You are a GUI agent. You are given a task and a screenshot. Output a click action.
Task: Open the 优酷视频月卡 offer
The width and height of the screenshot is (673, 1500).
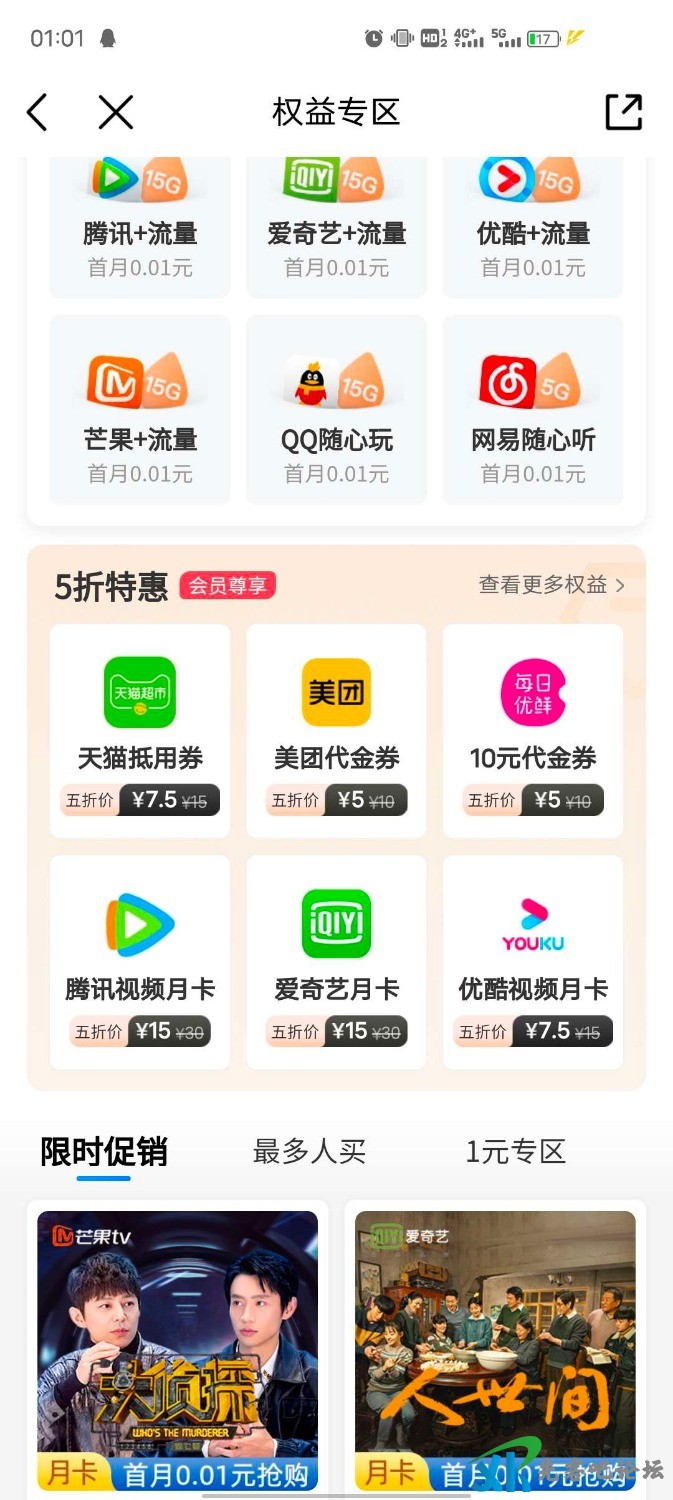533,962
